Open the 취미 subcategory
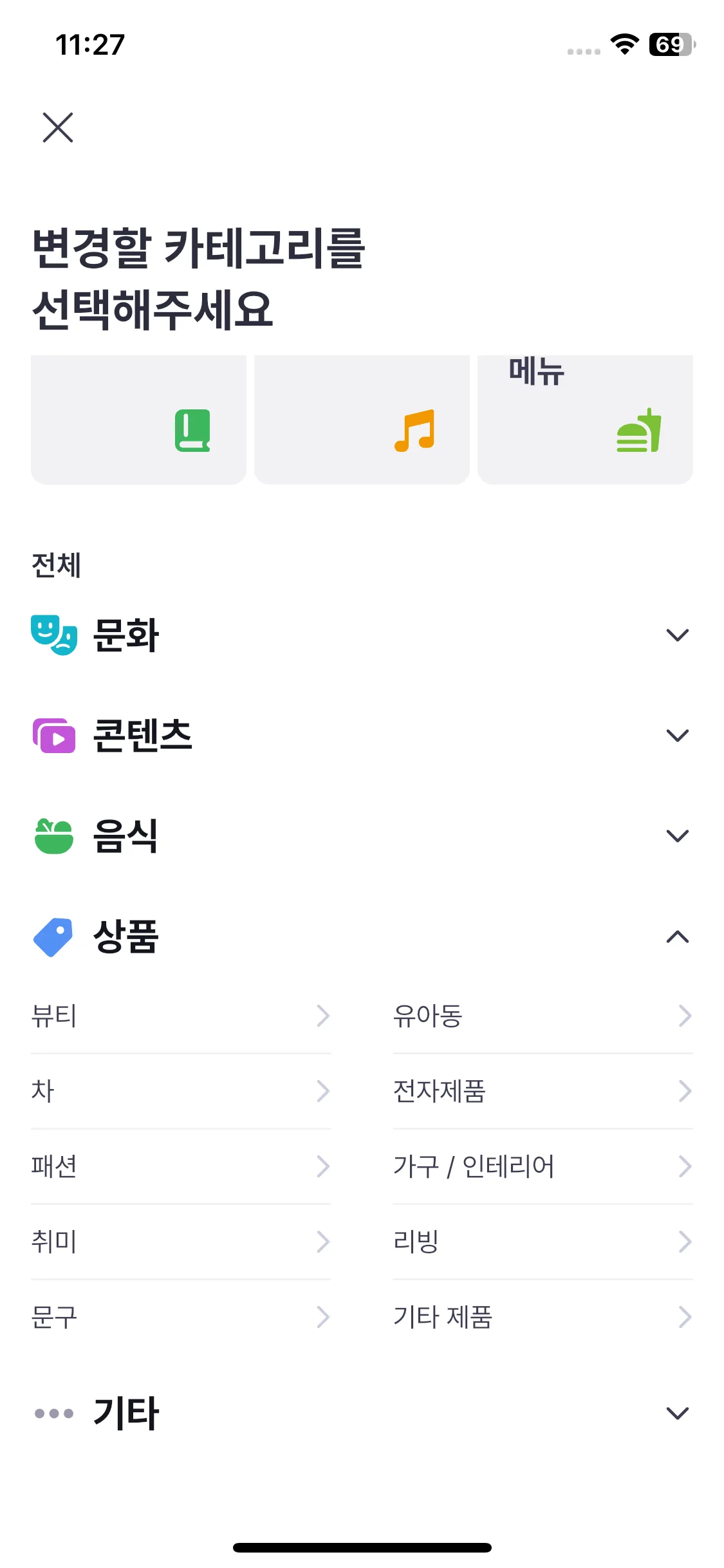The height and width of the screenshot is (1568, 724). [180, 1242]
